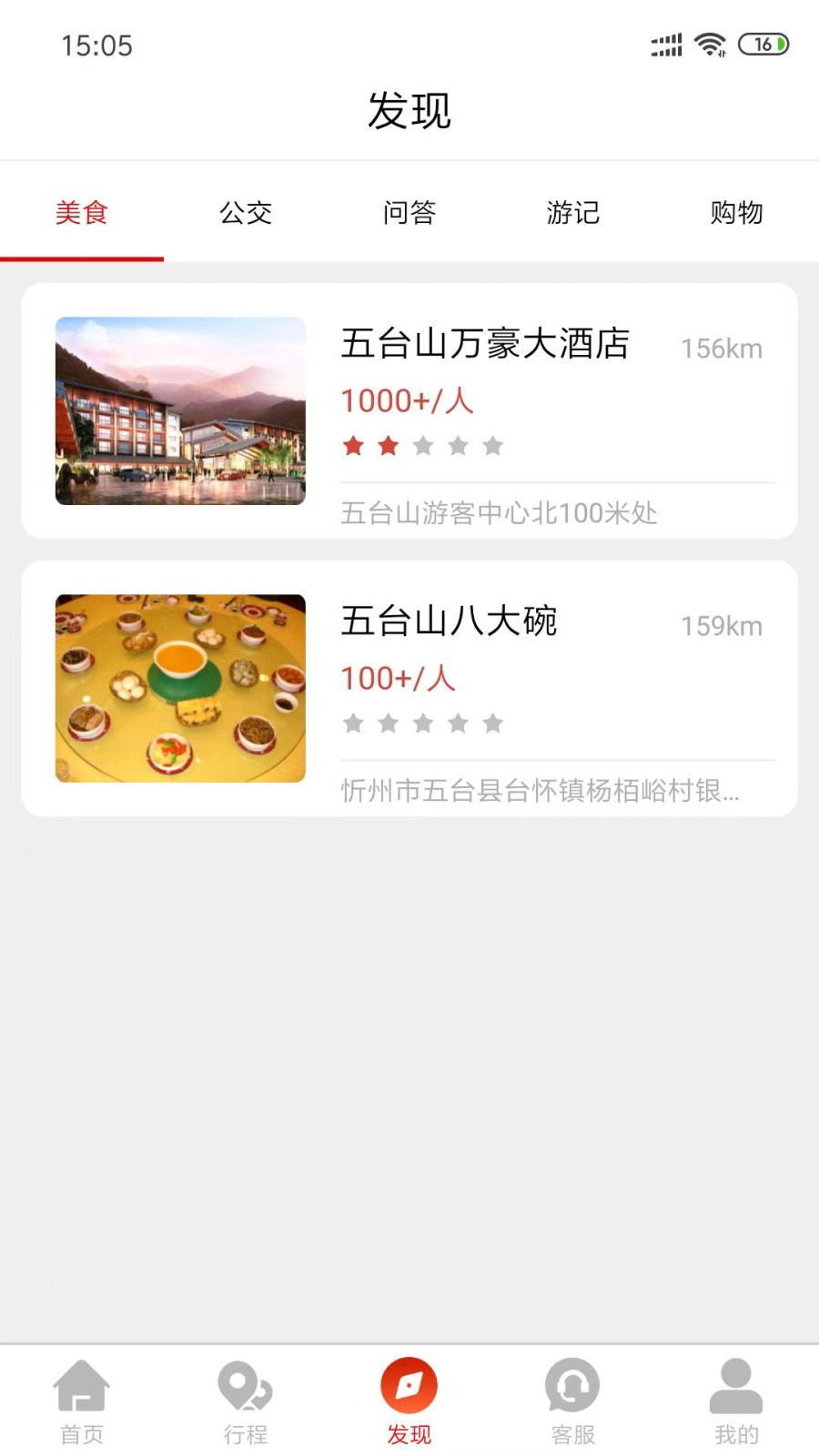819x1456 pixels.
Task: Tap the battery indicator showing 16
Action: pyautogui.click(x=763, y=44)
